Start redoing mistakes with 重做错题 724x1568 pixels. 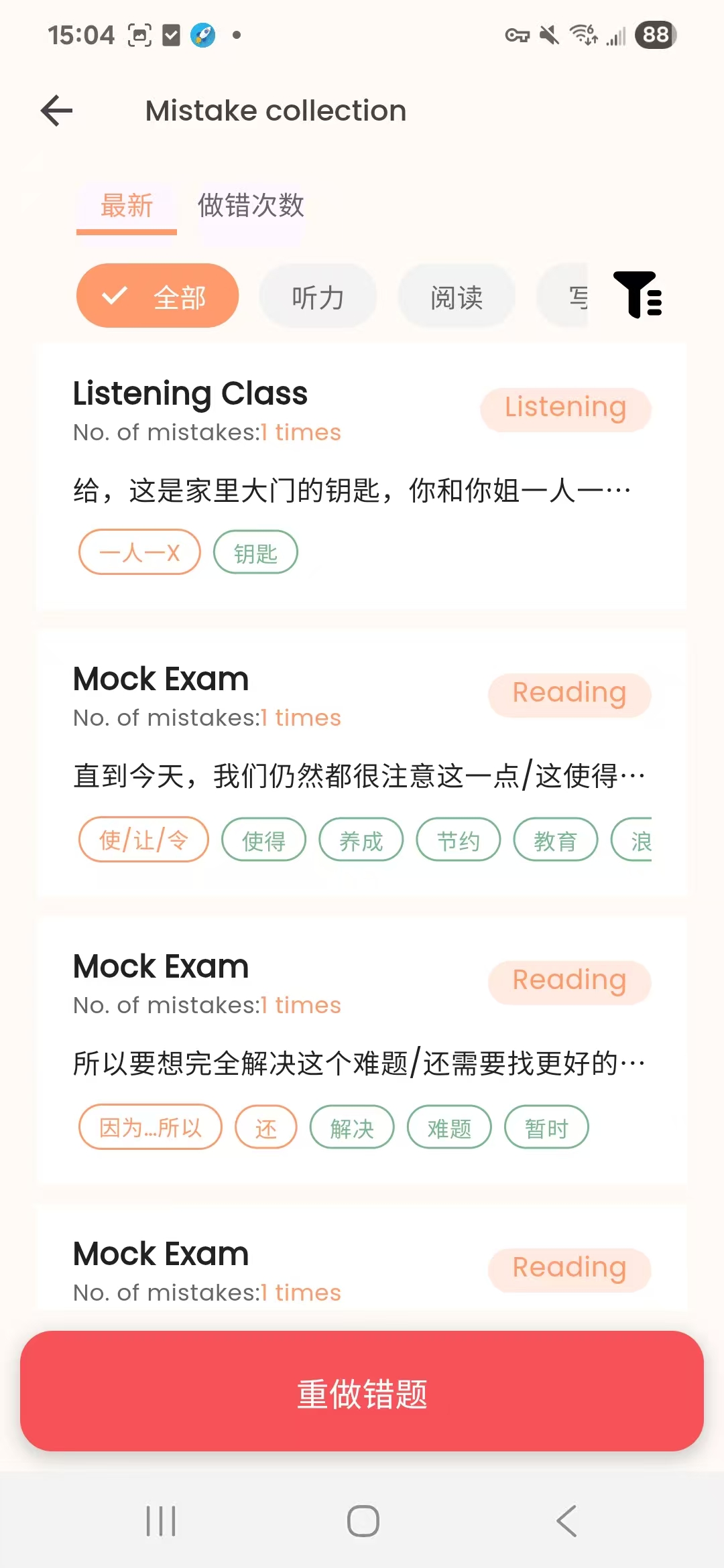pos(362,1392)
